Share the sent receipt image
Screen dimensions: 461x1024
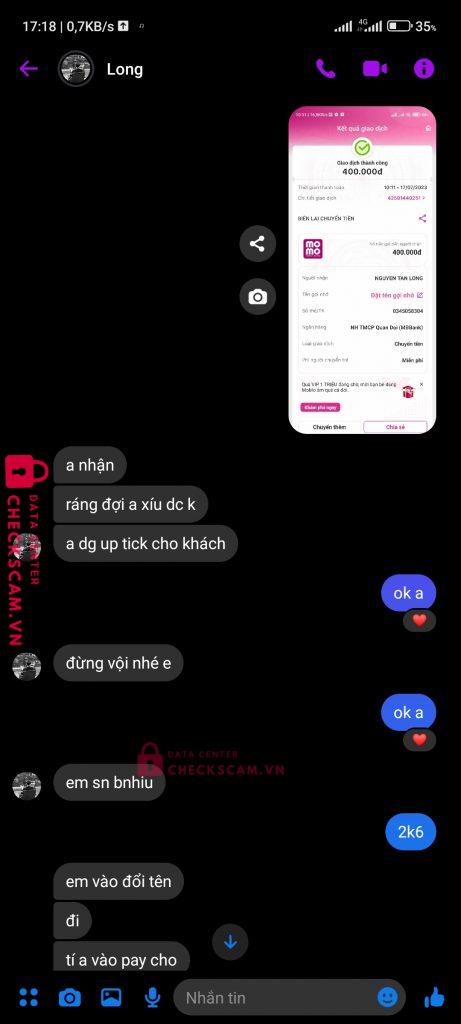coord(257,244)
